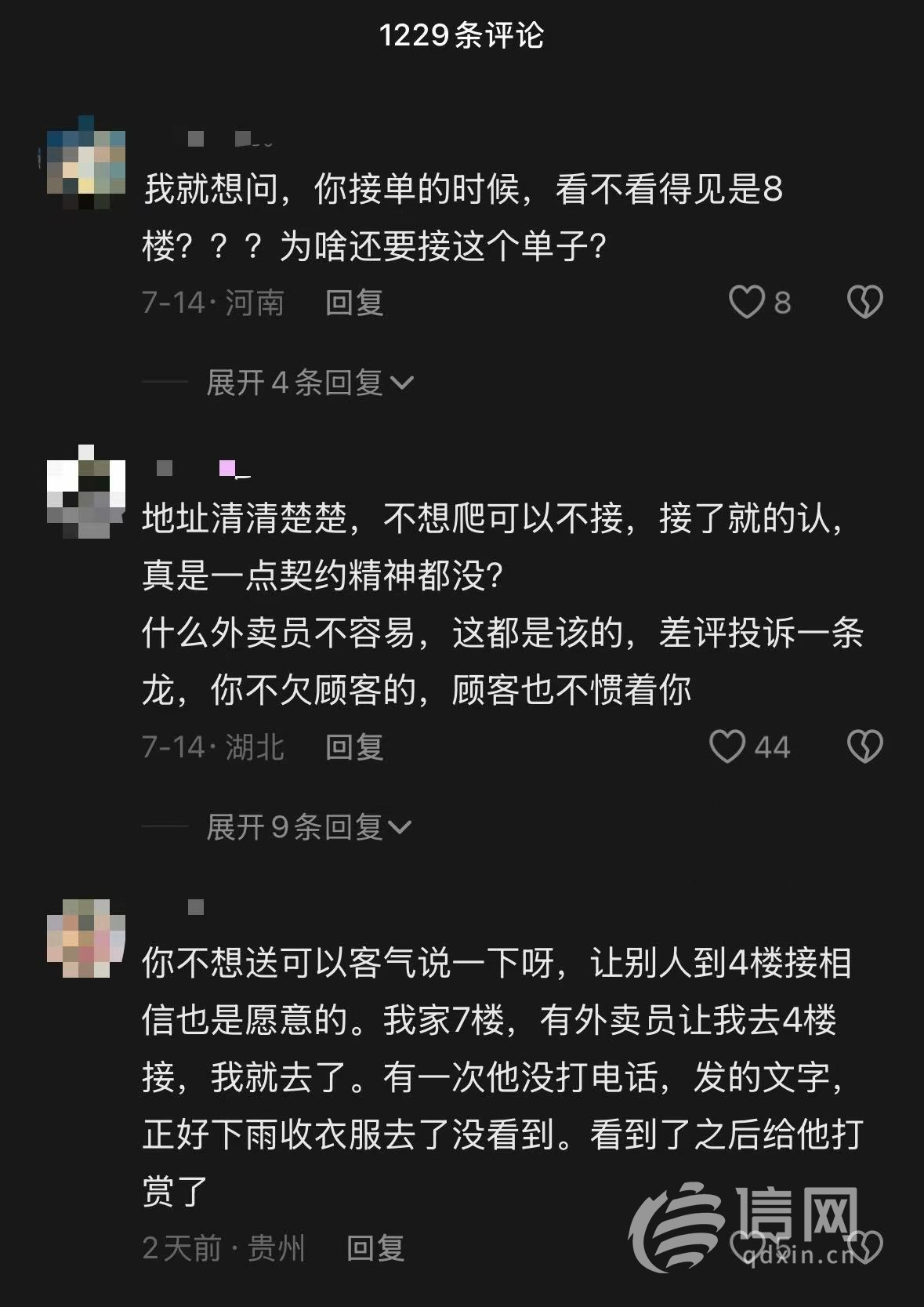Image resolution: width=924 pixels, height=1307 pixels.
Task: Open Guizhou commenter's profile avatar
Action: pyautogui.click(x=86, y=938)
